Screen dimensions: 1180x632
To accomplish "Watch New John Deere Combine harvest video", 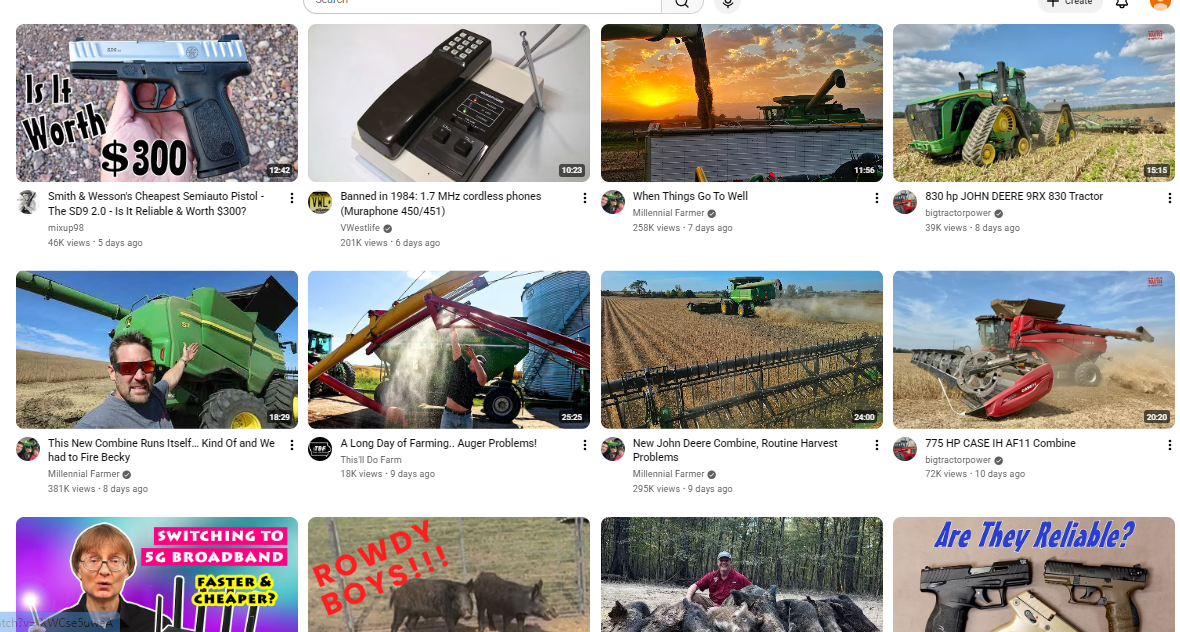I will pos(741,349).
